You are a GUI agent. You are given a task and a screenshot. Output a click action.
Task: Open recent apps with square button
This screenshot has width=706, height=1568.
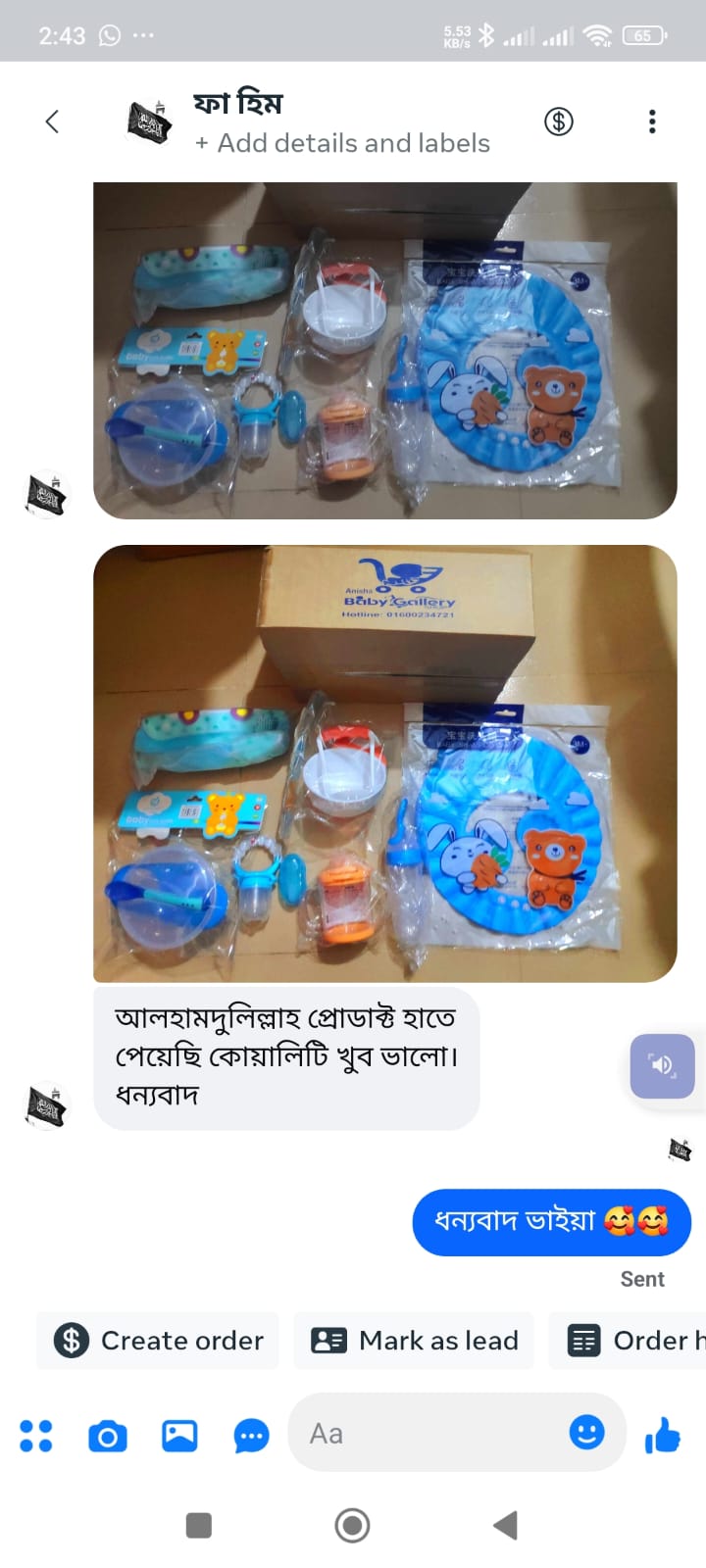click(199, 1525)
